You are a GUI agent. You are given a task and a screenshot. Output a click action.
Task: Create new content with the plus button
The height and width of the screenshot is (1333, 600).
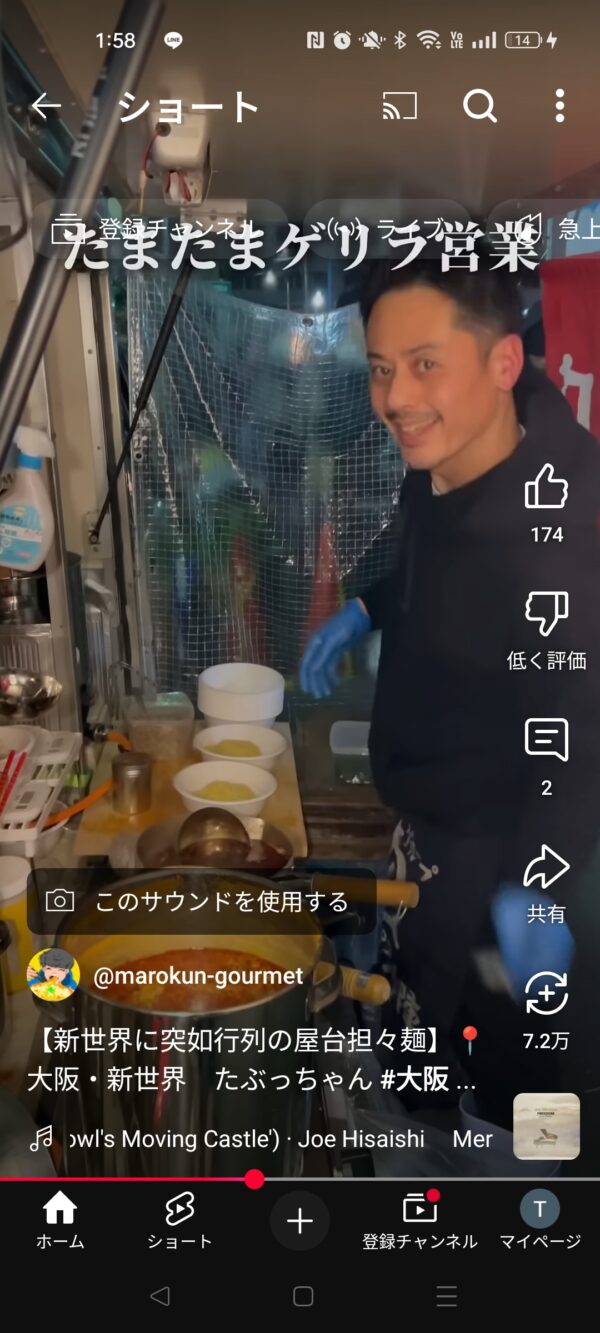[x=300, y=1221]
